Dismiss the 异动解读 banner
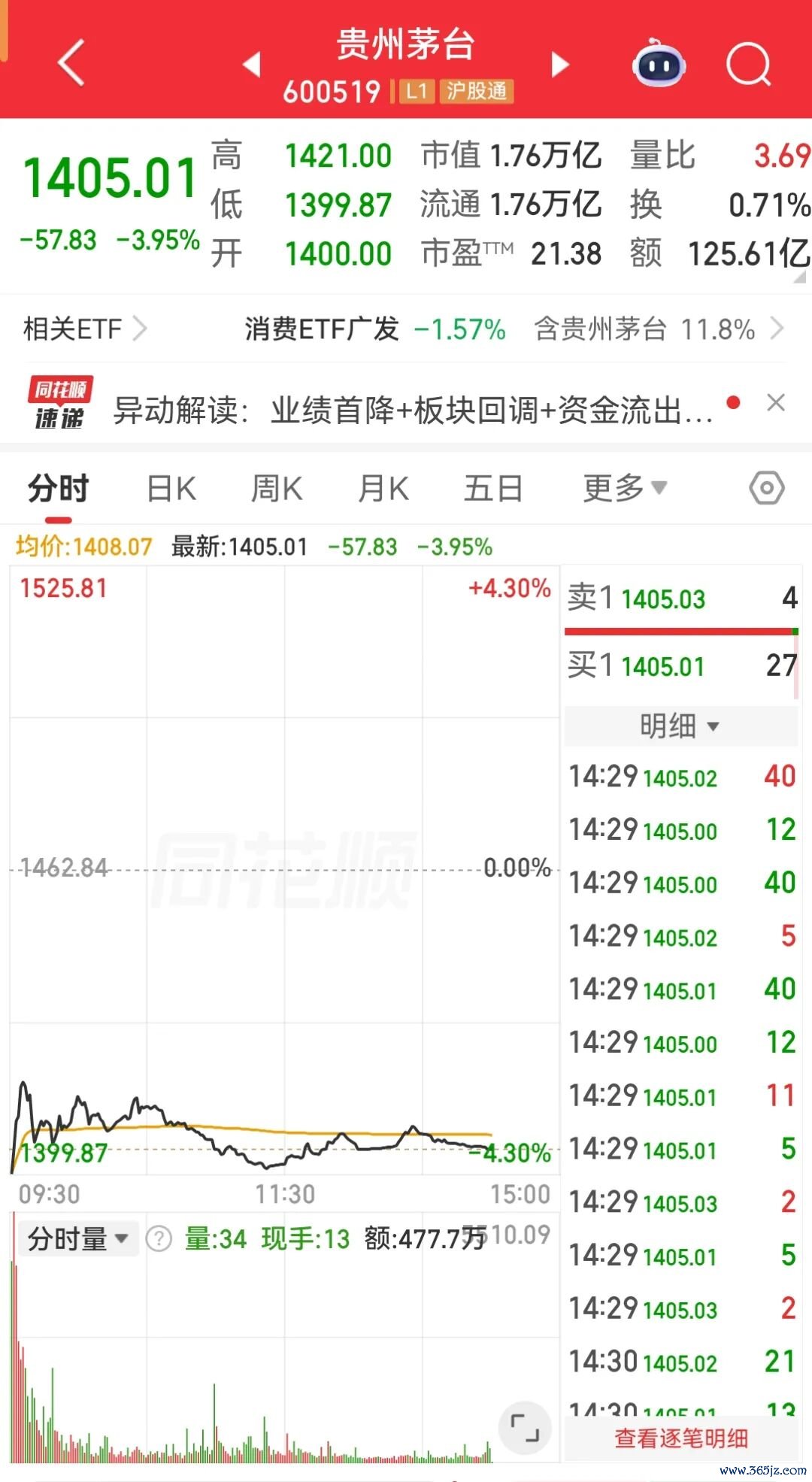 point(776,403)
